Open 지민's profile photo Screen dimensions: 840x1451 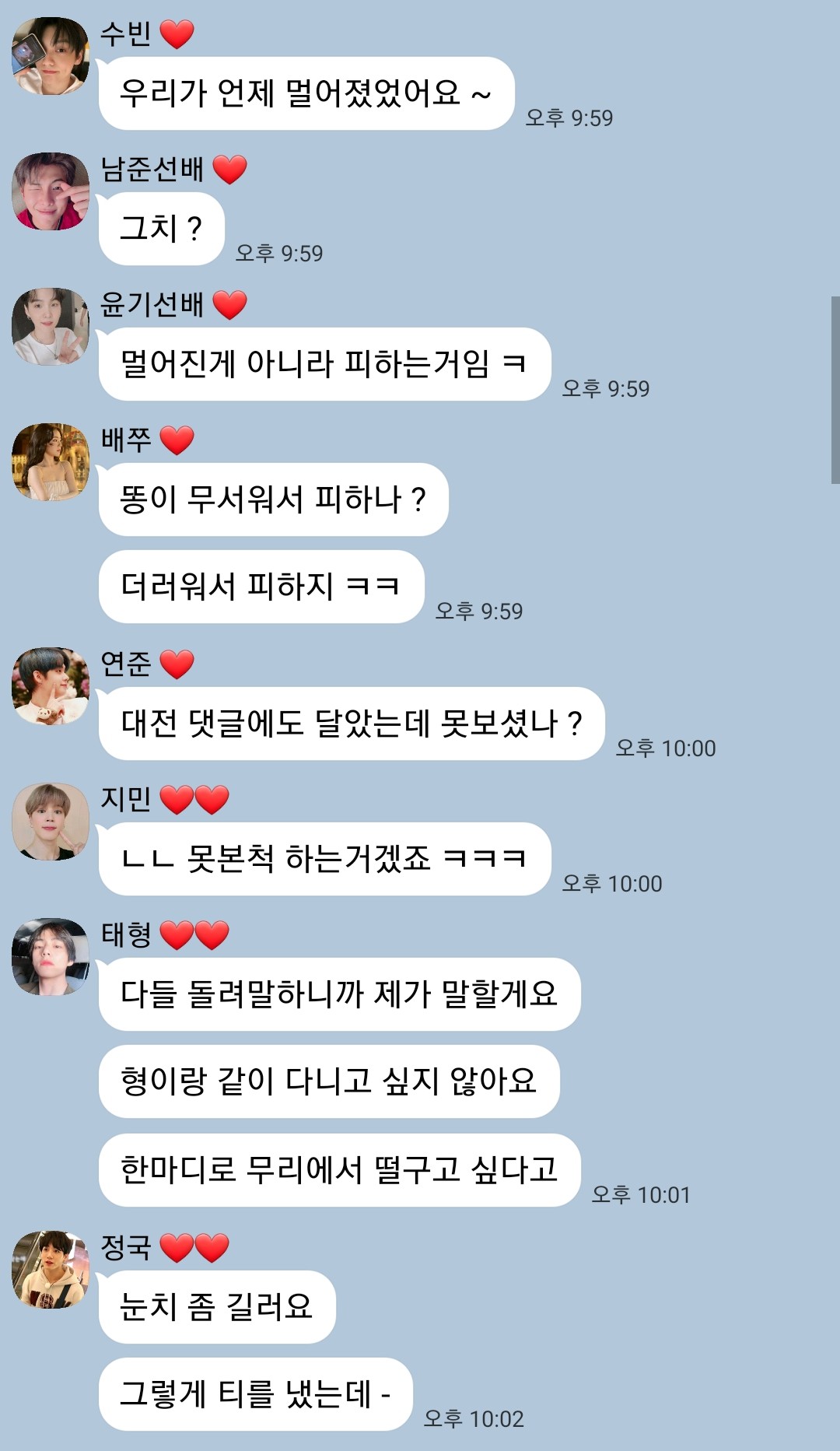point(51,822)
